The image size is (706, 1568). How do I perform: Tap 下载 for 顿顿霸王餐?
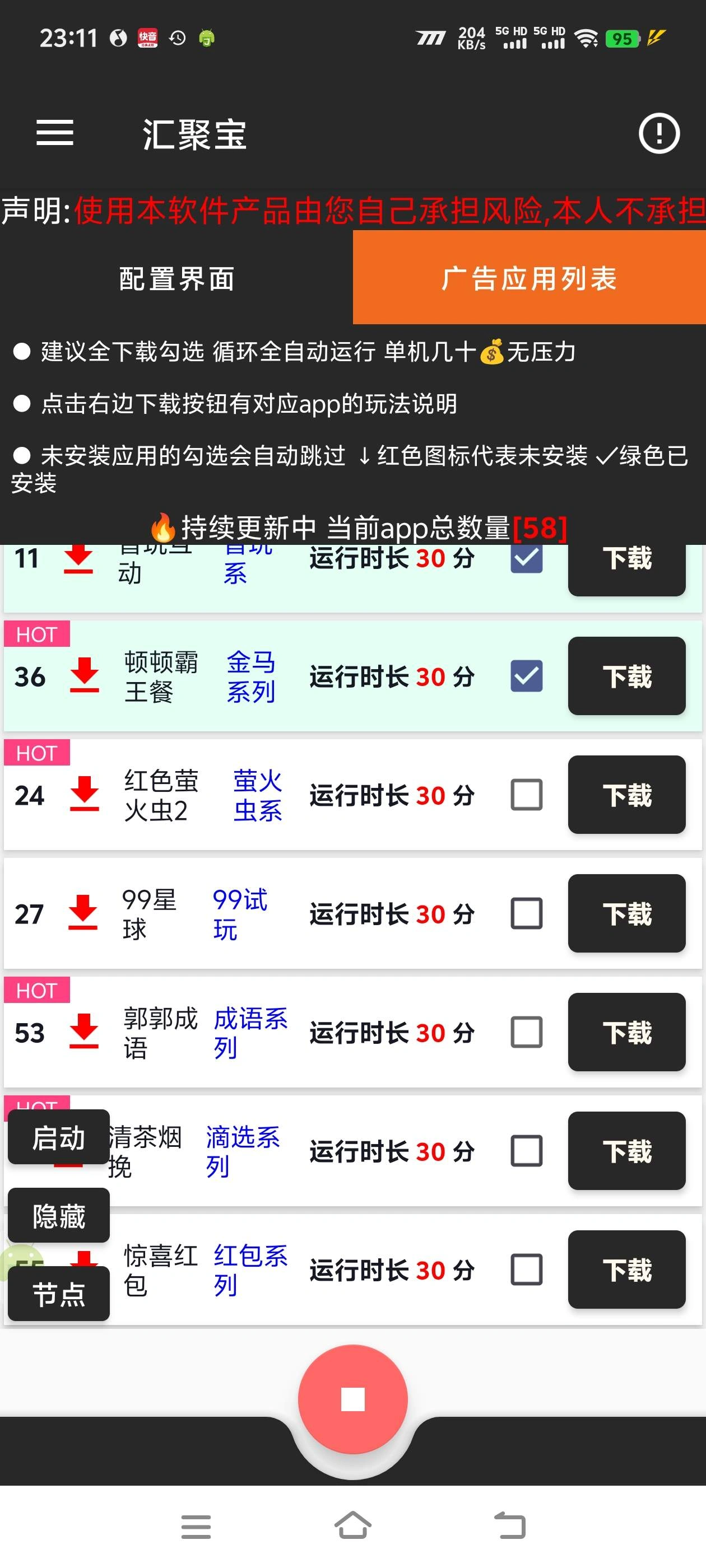(626, 676)
